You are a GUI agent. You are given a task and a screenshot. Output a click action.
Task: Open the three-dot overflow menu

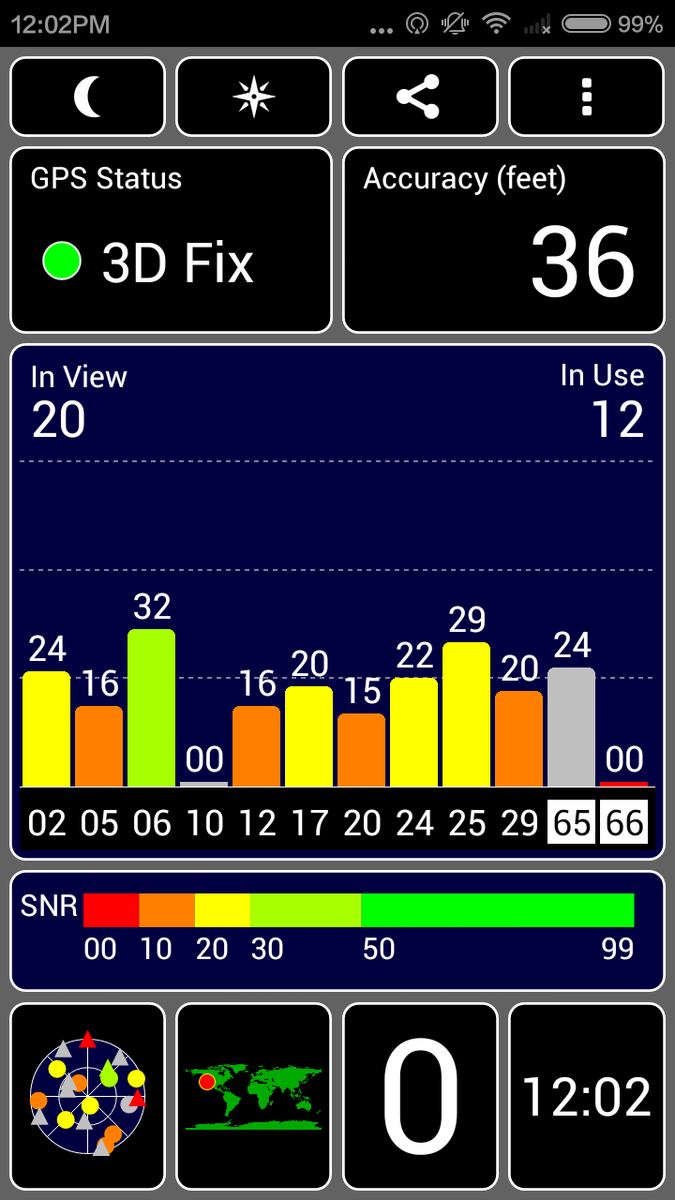click(x=587, y=97)
